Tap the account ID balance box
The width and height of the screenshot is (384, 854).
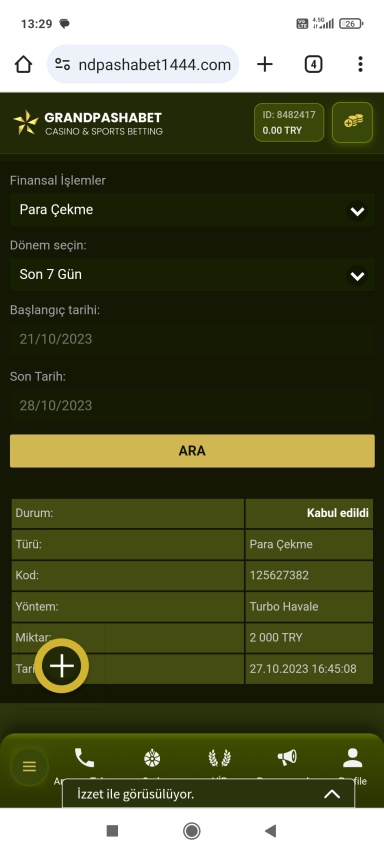(x=289, y=123)
